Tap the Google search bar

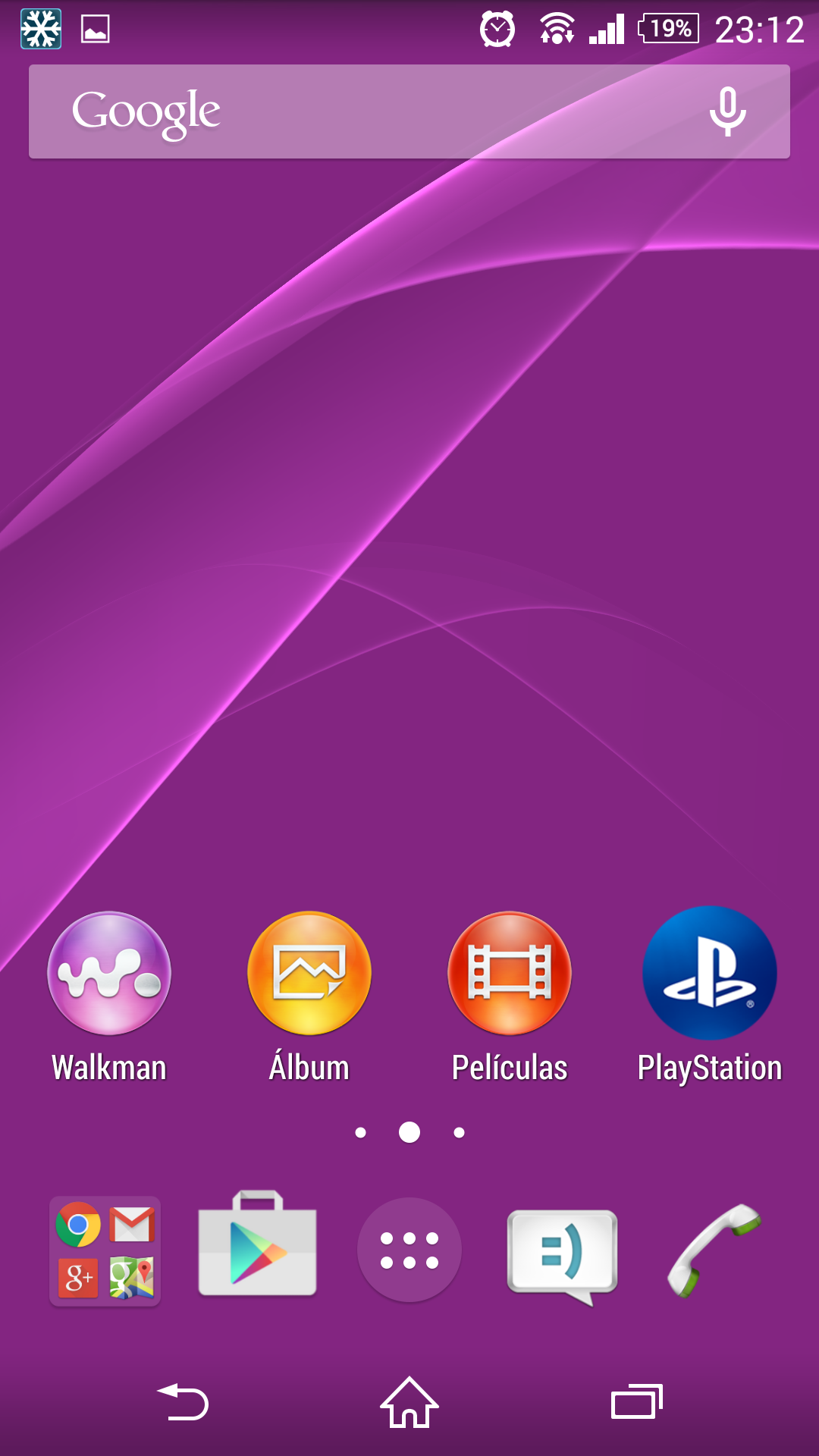409,111
